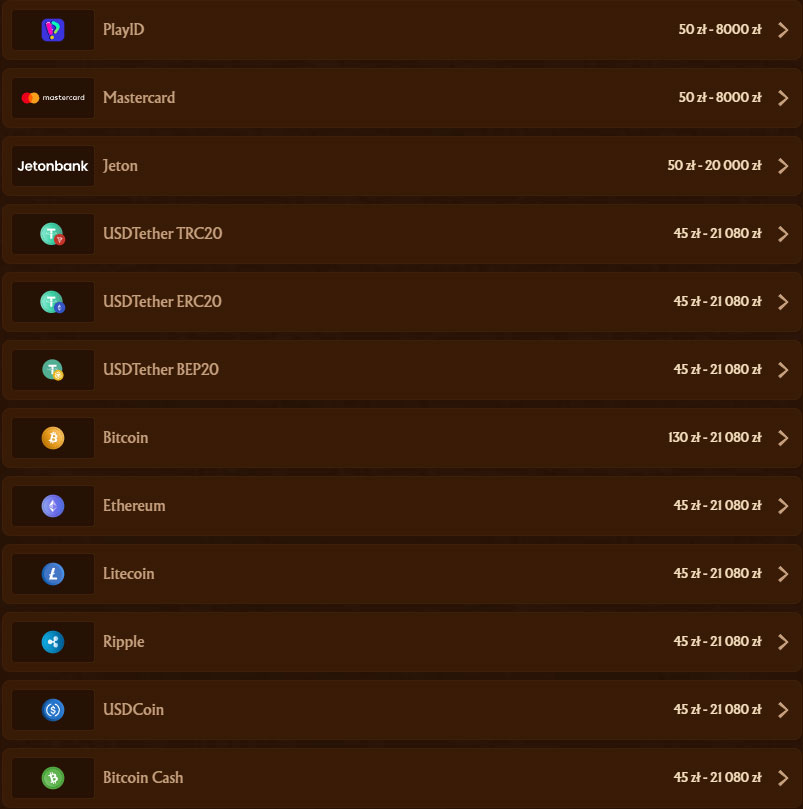Select USDTether ERC20 method

tap(400, 302)
